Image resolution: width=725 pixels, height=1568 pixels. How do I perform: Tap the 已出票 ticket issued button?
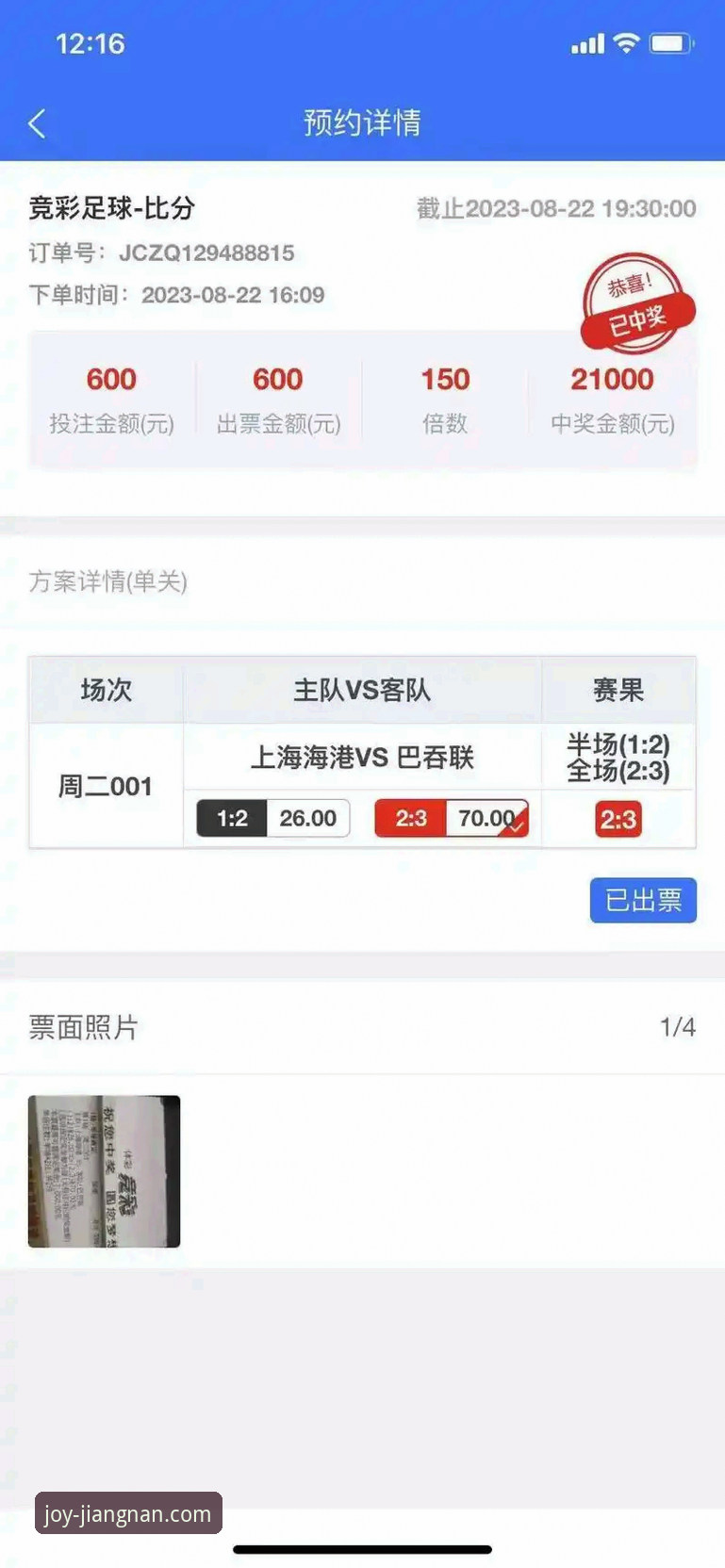tap(643, 900)
